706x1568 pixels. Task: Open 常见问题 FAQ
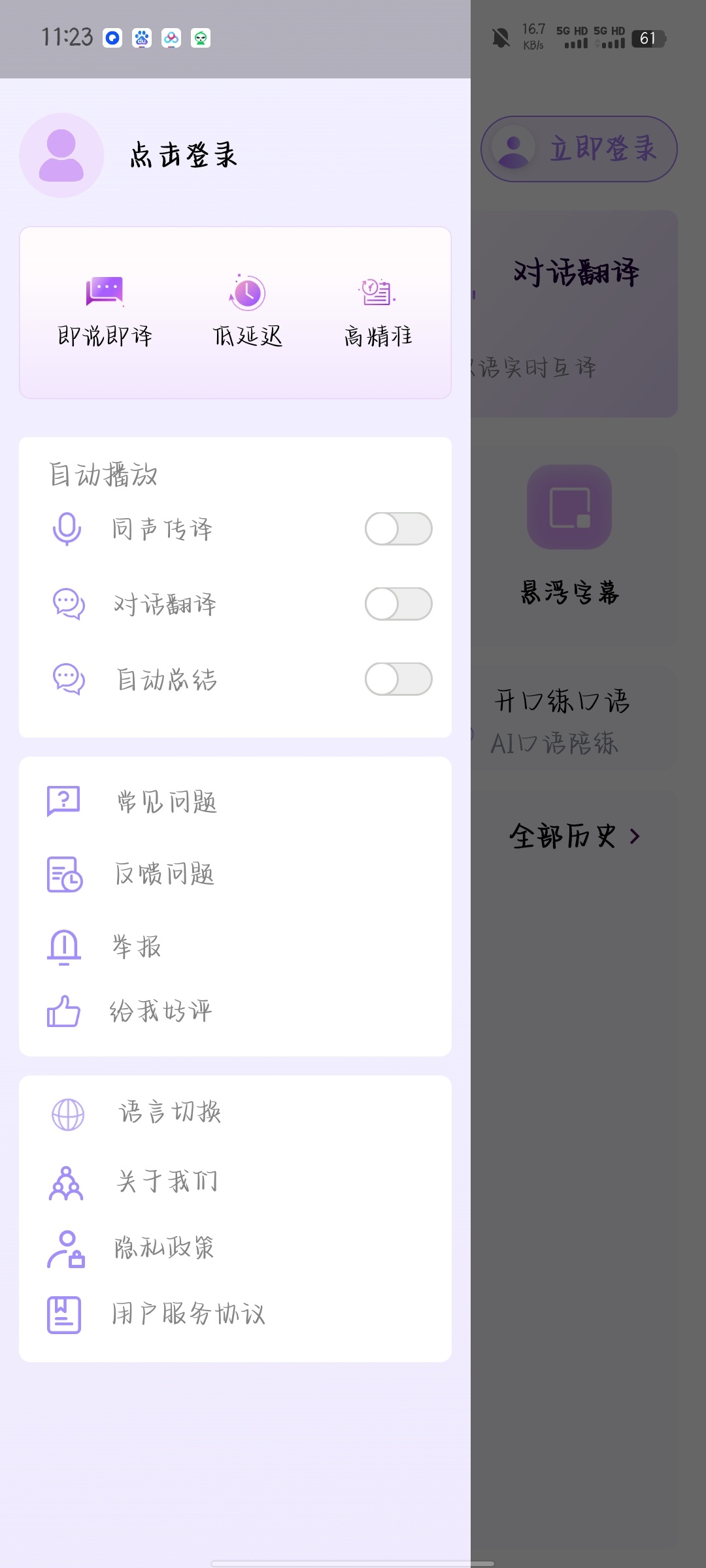167,802
